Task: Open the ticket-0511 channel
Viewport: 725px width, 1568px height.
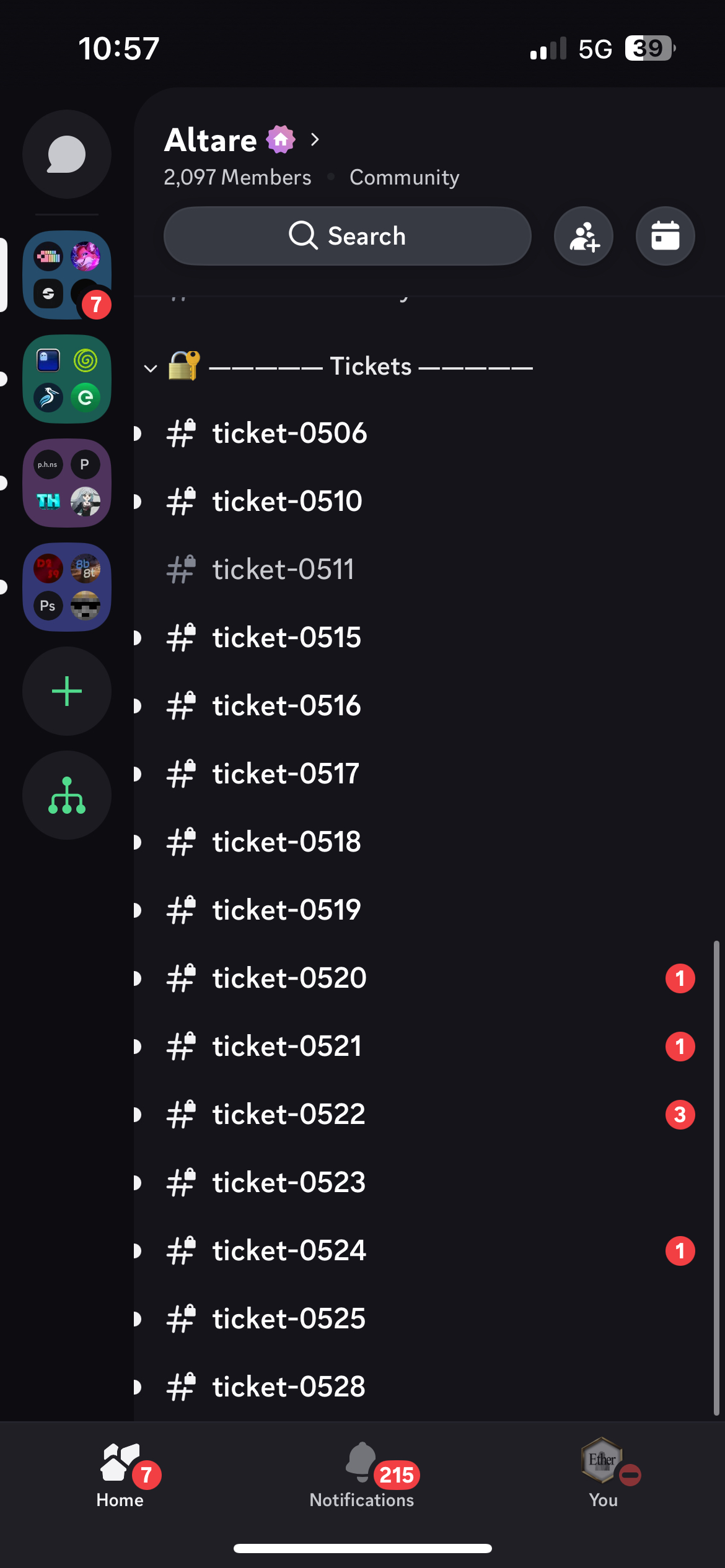Action: (x=283, y=568)
